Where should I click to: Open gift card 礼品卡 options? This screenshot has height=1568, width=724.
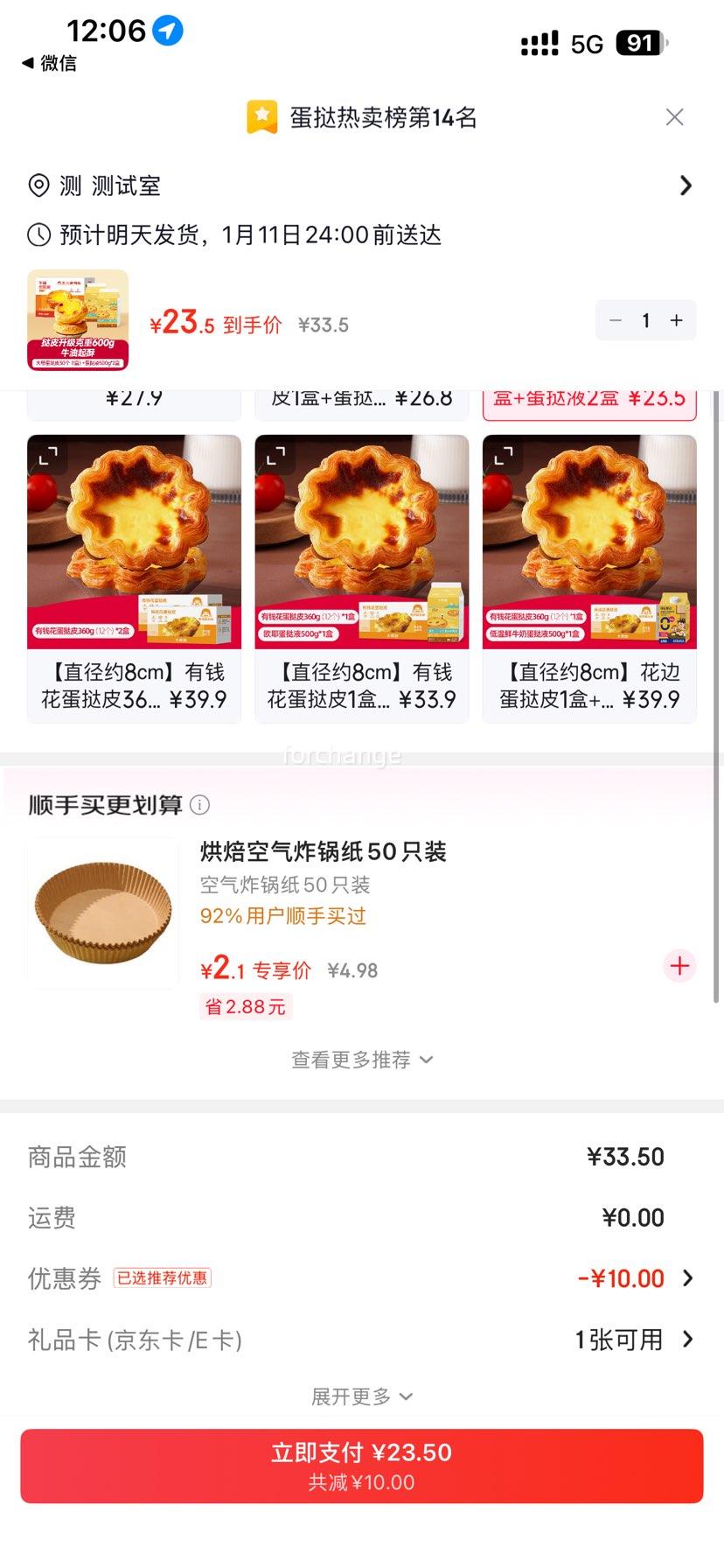point(687,1340)
